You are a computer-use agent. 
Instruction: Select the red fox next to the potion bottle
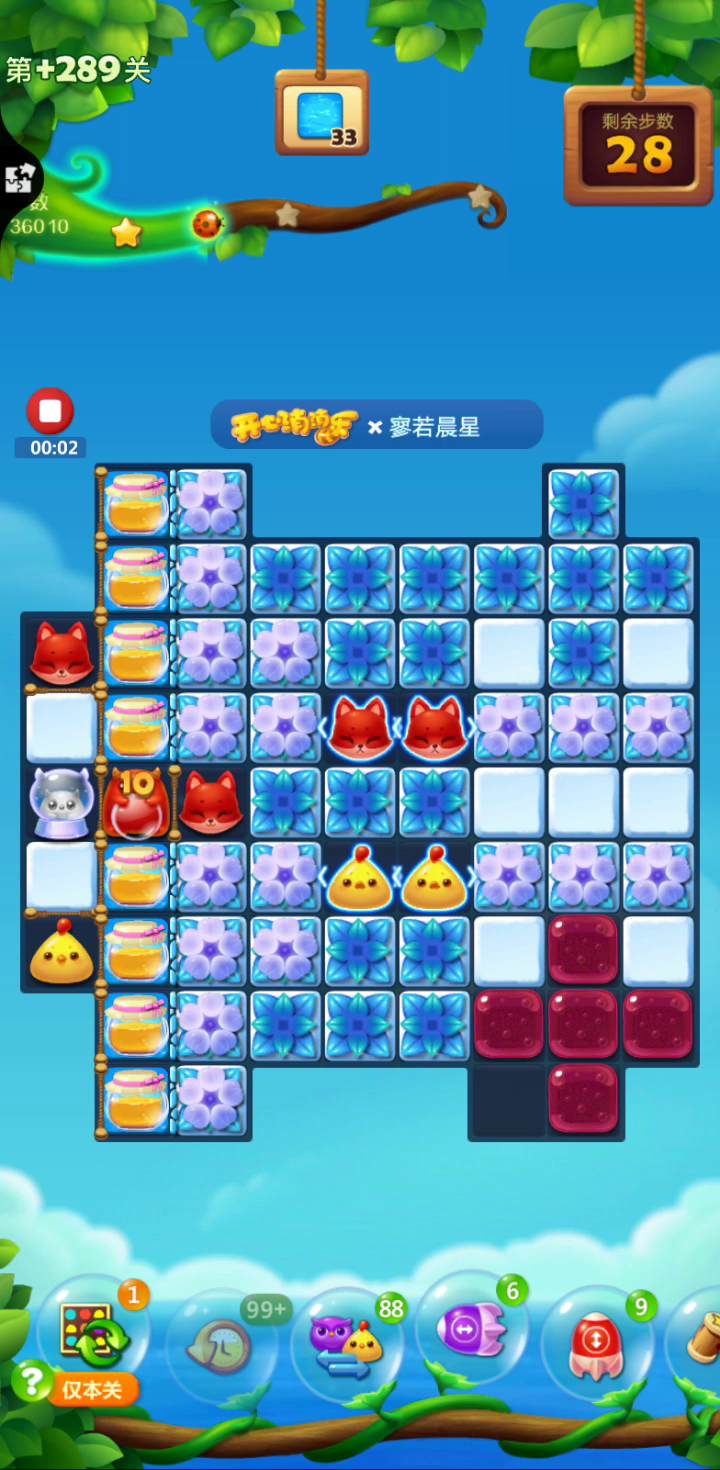(210, 803)
